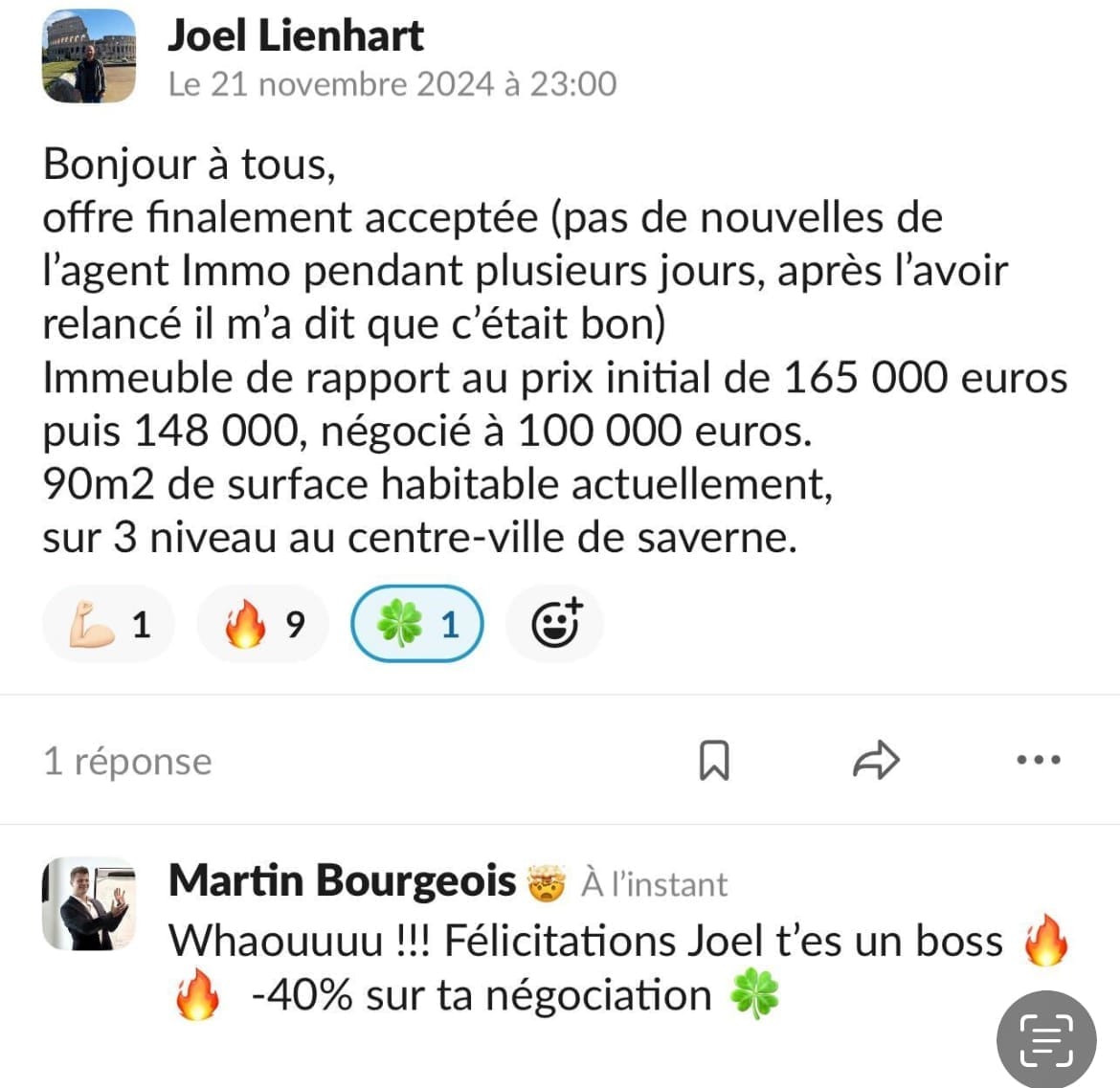
Task: Tap the text scan floating button
Action: click(x=1046, y=1040)
